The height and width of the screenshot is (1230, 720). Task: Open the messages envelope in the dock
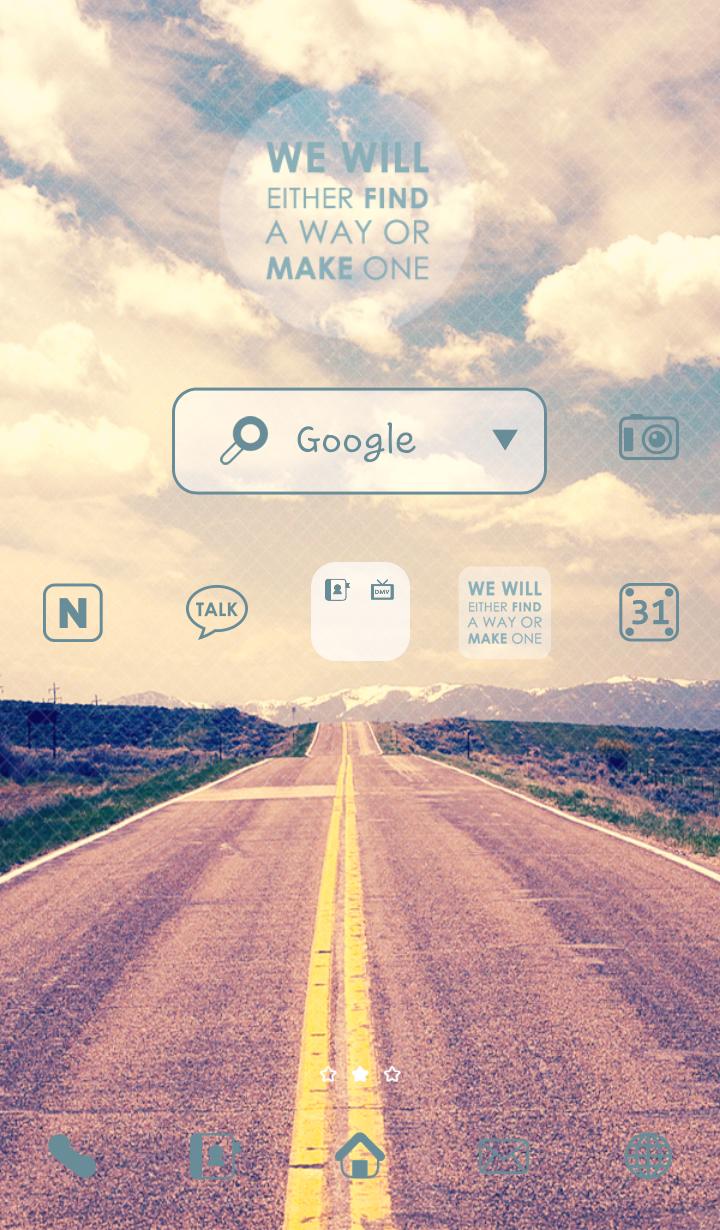504,1157
